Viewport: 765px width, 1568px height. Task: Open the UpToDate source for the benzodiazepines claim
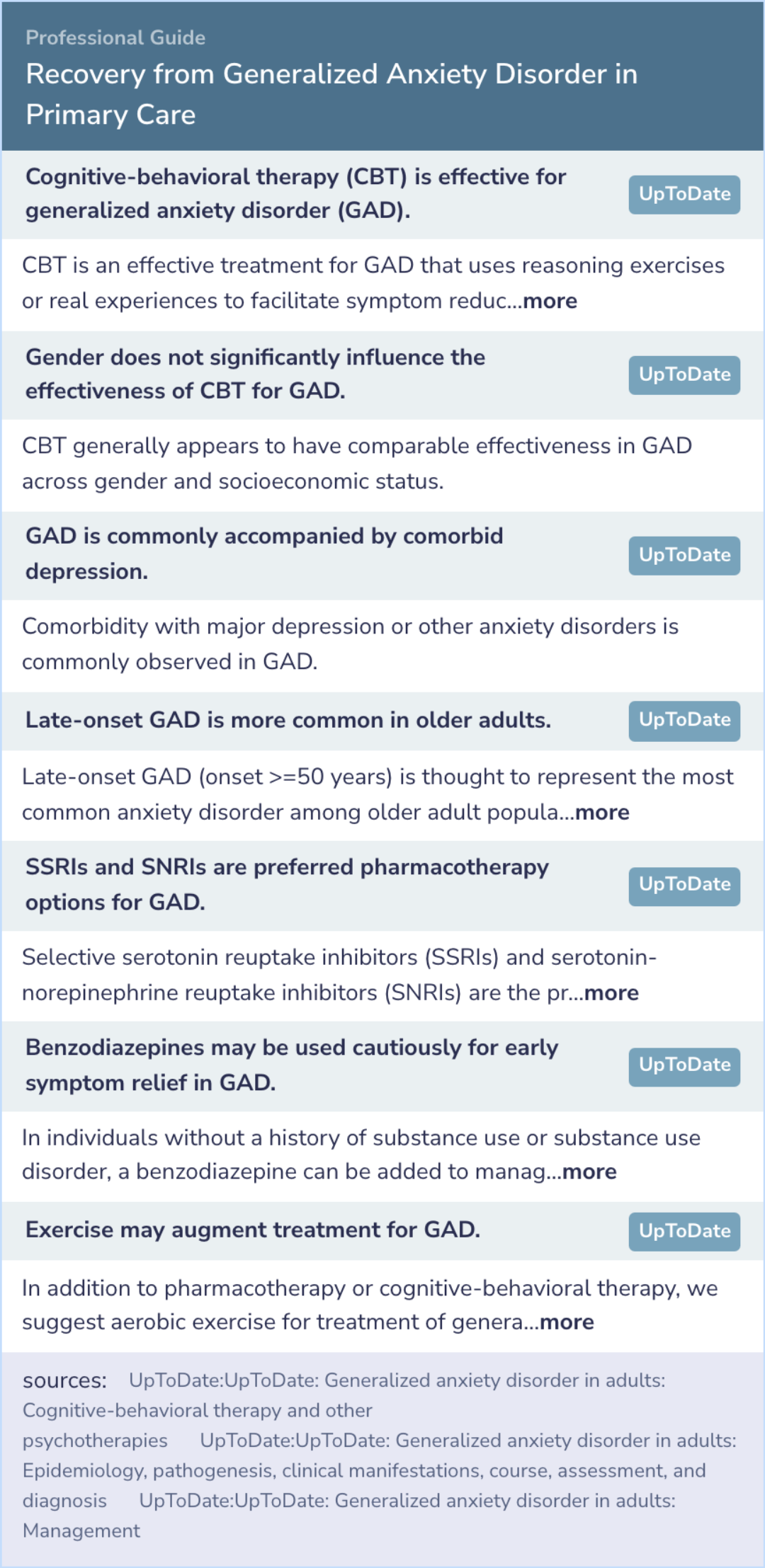point(684,1065)
